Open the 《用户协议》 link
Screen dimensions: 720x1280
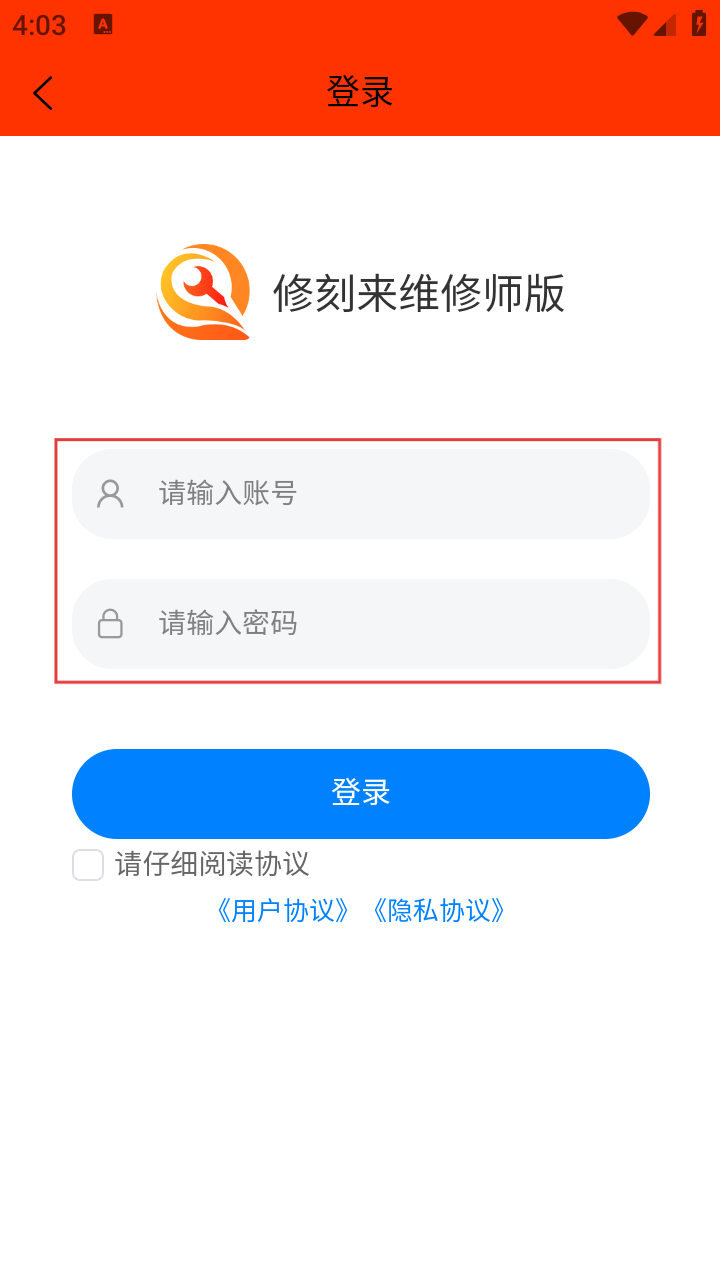coord(283,911)
